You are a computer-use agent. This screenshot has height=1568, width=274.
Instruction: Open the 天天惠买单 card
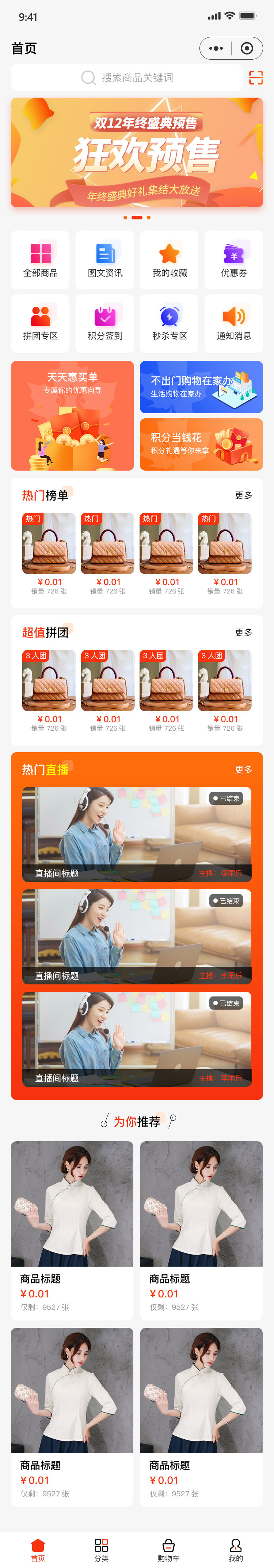(x=72, y=416)
